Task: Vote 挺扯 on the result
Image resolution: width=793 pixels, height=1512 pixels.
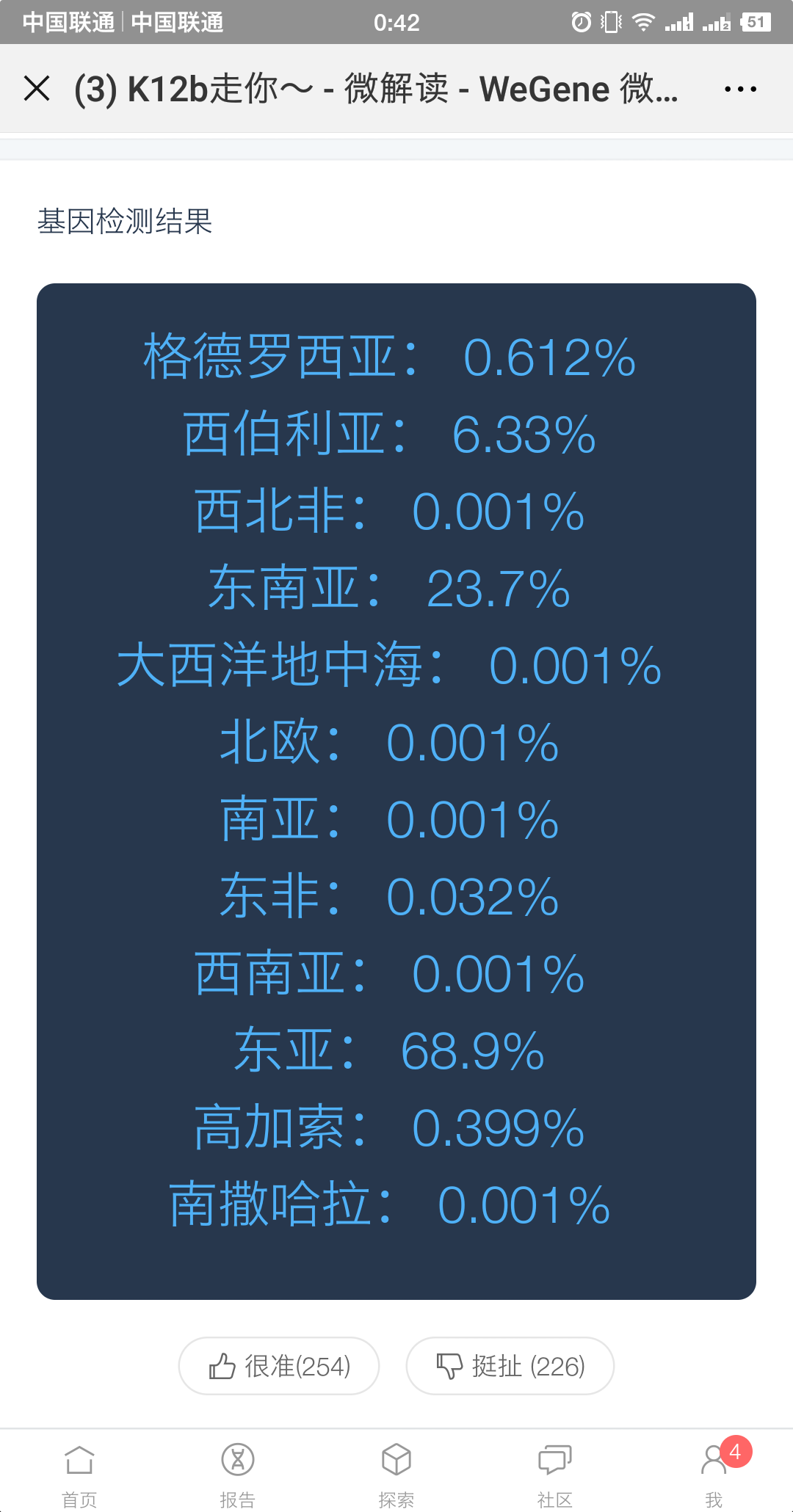Action: click(x=510, y=1366)
